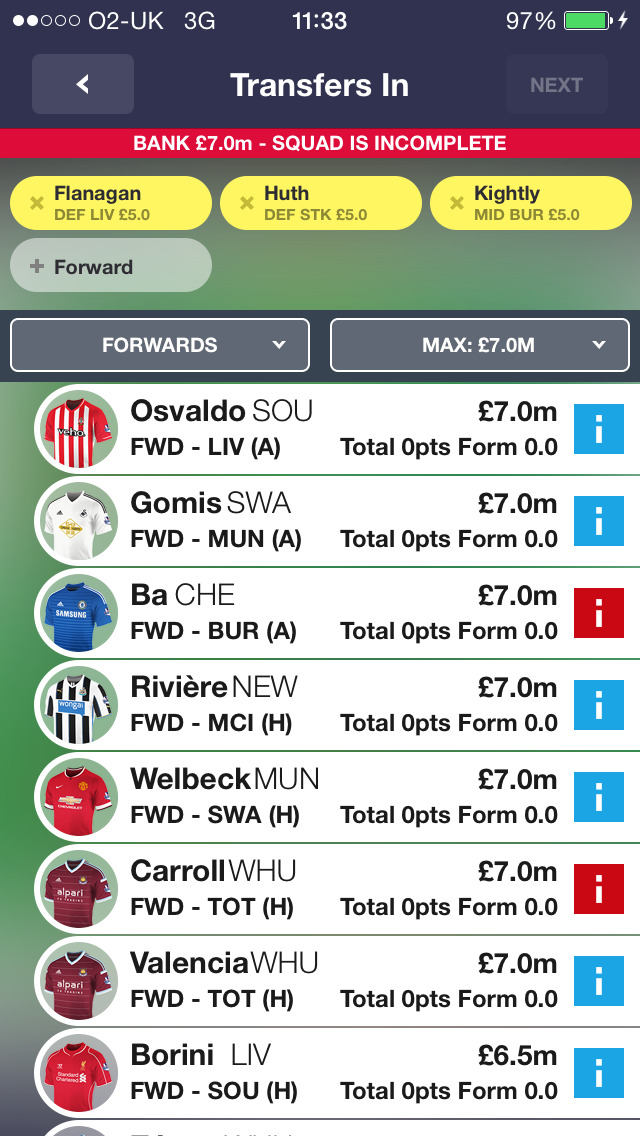This screenshot has width=640, height=1136.
Task: View info for Osvaldo
Action: coord(598,429)
